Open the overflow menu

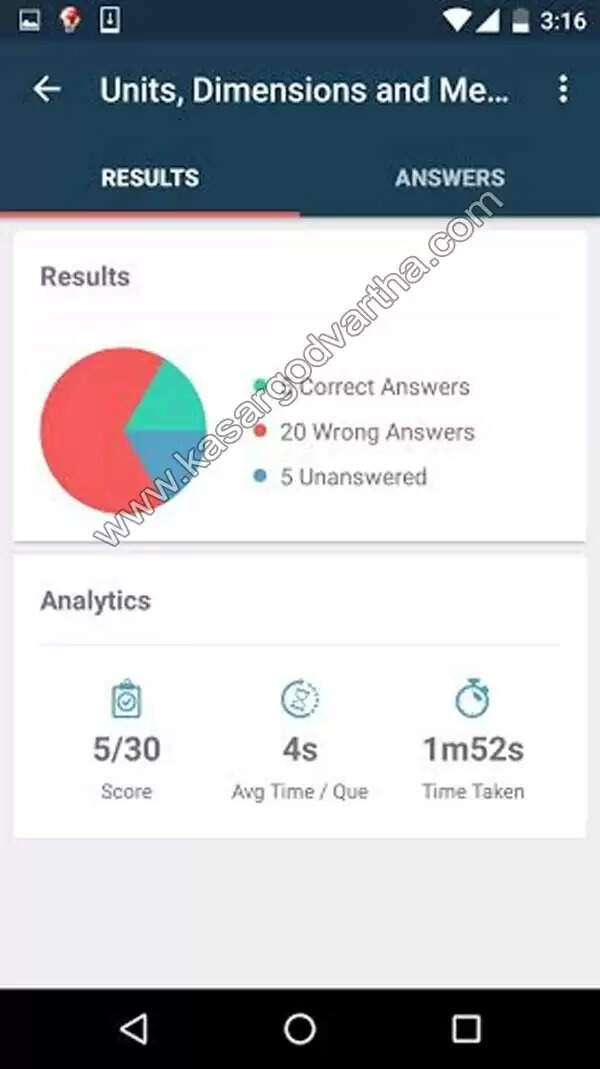click(x=563, y=89)
